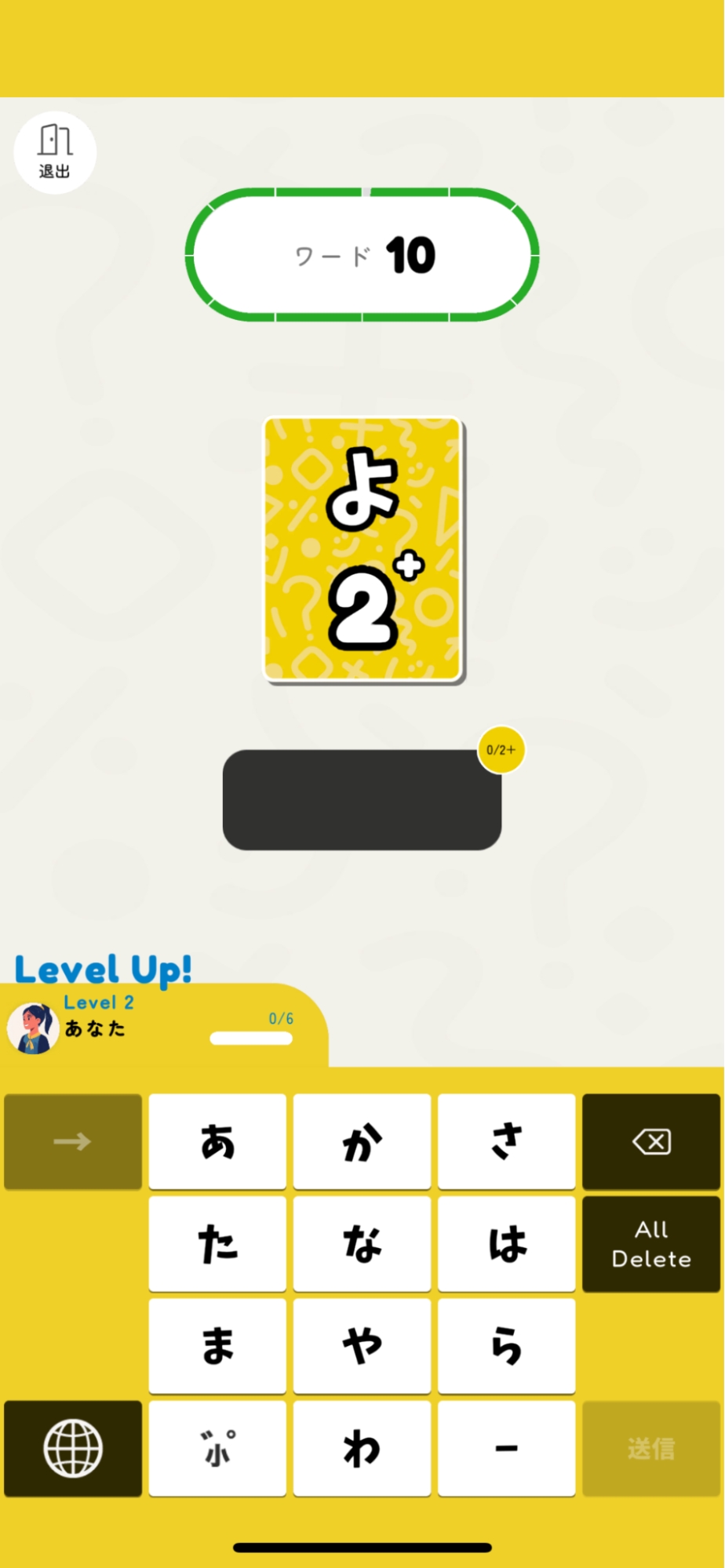Insert a long vowel dash

tap(506, 1448)
